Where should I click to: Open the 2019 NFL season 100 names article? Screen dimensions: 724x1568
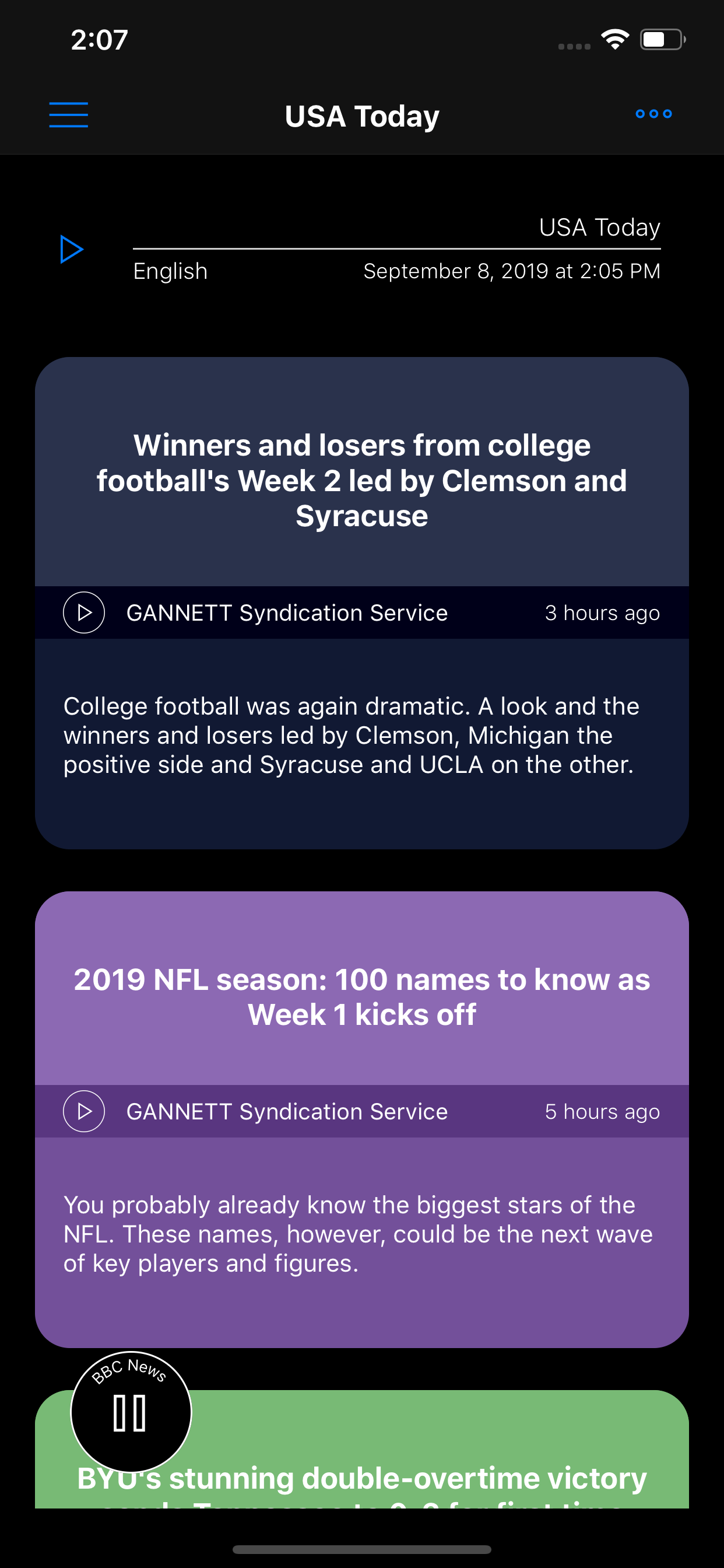pyautogui.click(x=361, y=996)
